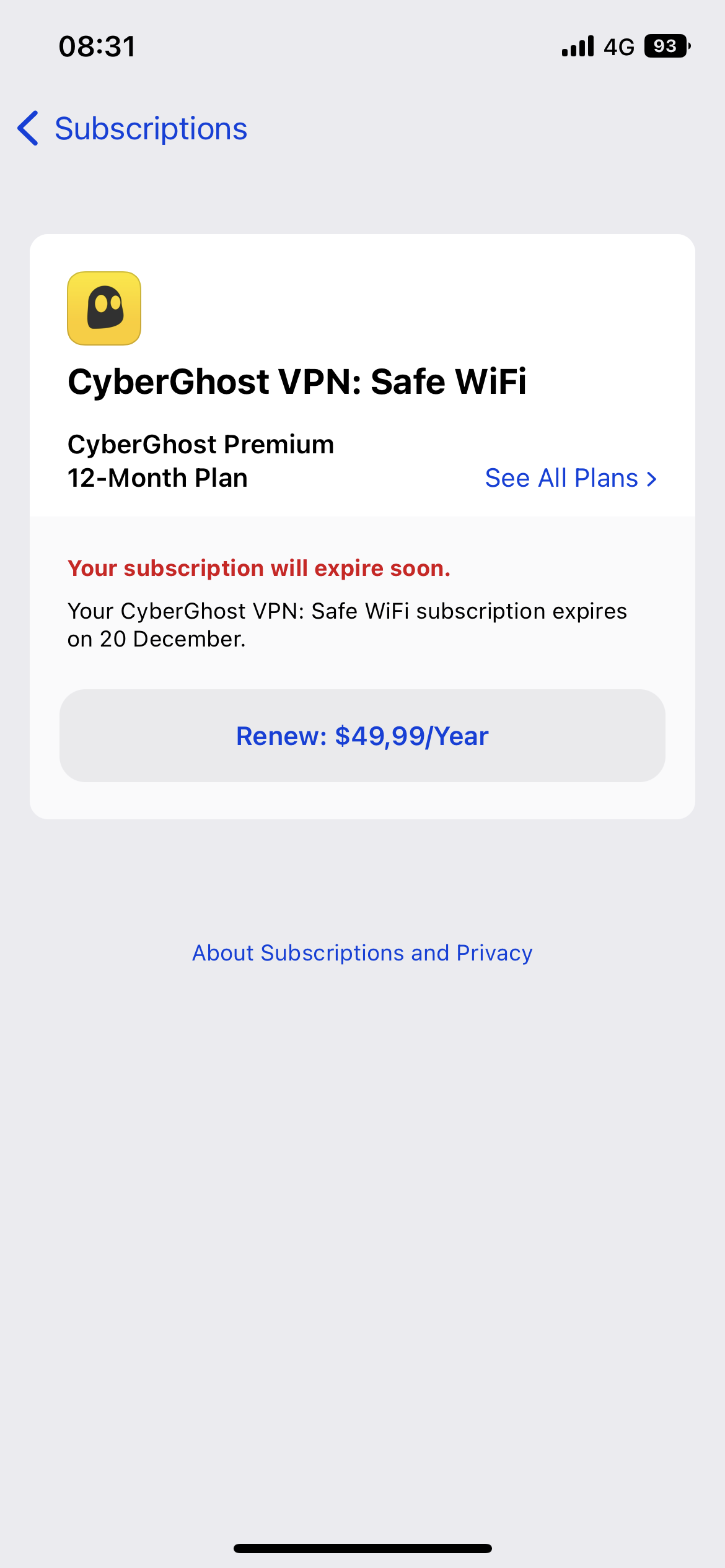Open See All Plans
This screenshot has height=1568, width=725.
point(571,478)
